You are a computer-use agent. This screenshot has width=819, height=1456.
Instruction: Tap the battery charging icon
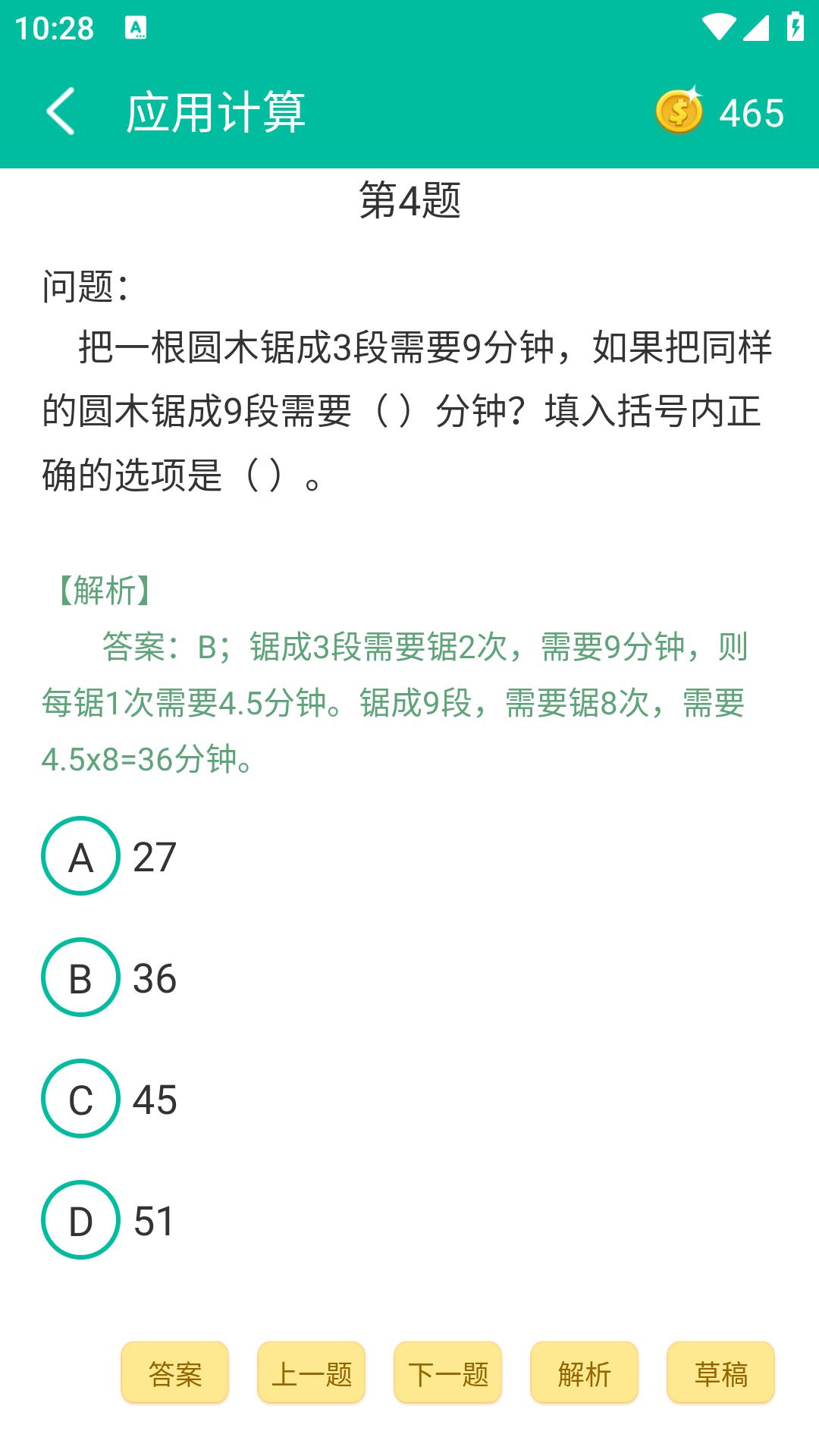[794, 25]
